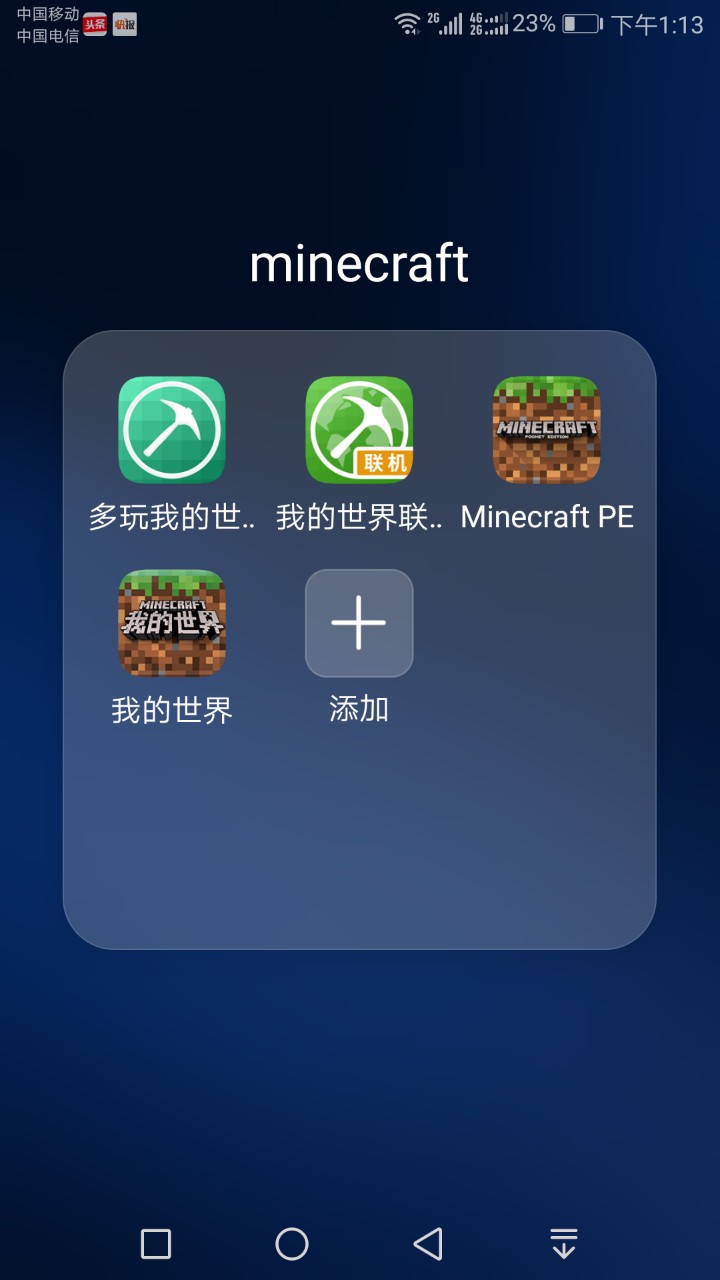Image resolution: width=720 pixels, height=1280 pixels.
Task: Rename the minecraft folder title
Action: (359, 264)
